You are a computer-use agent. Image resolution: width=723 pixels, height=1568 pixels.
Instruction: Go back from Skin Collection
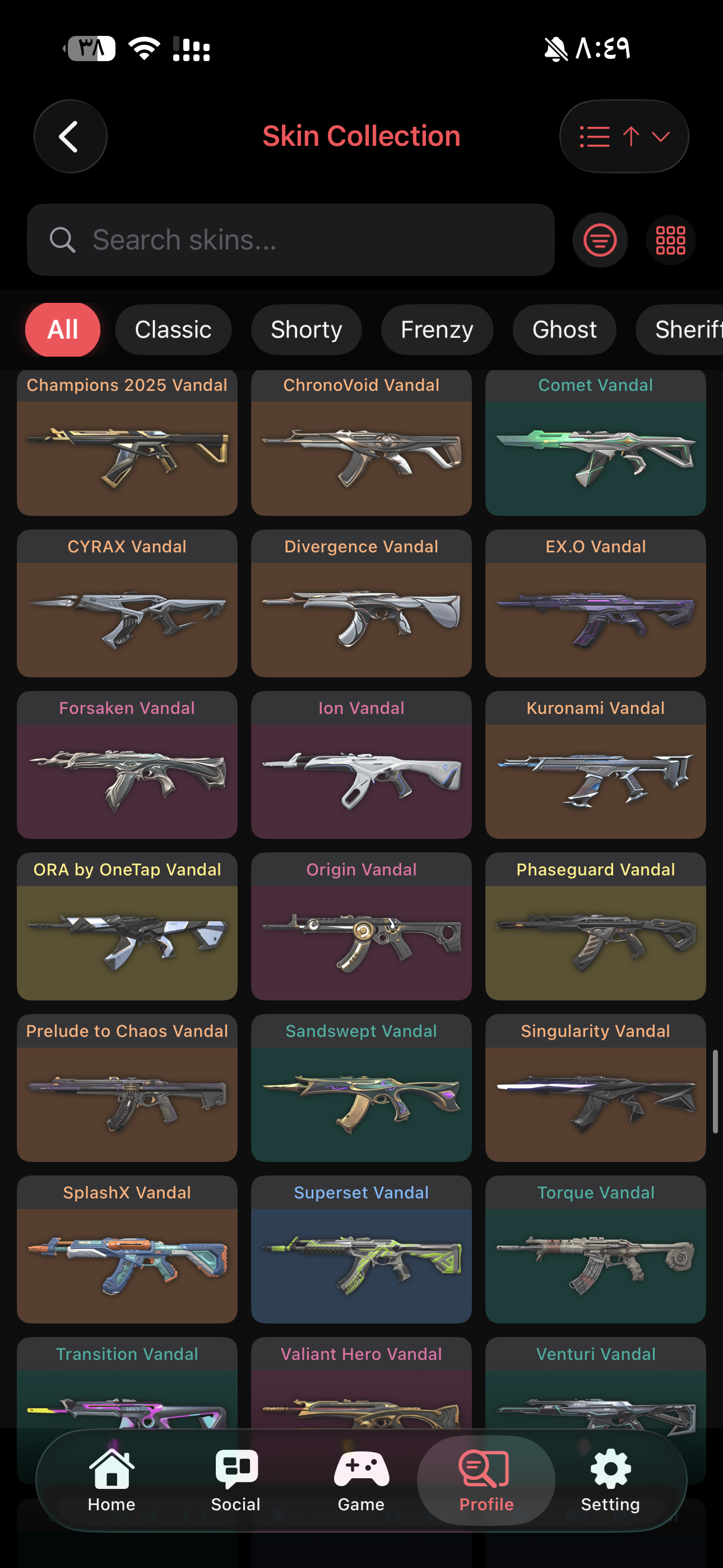coord(70,136)
